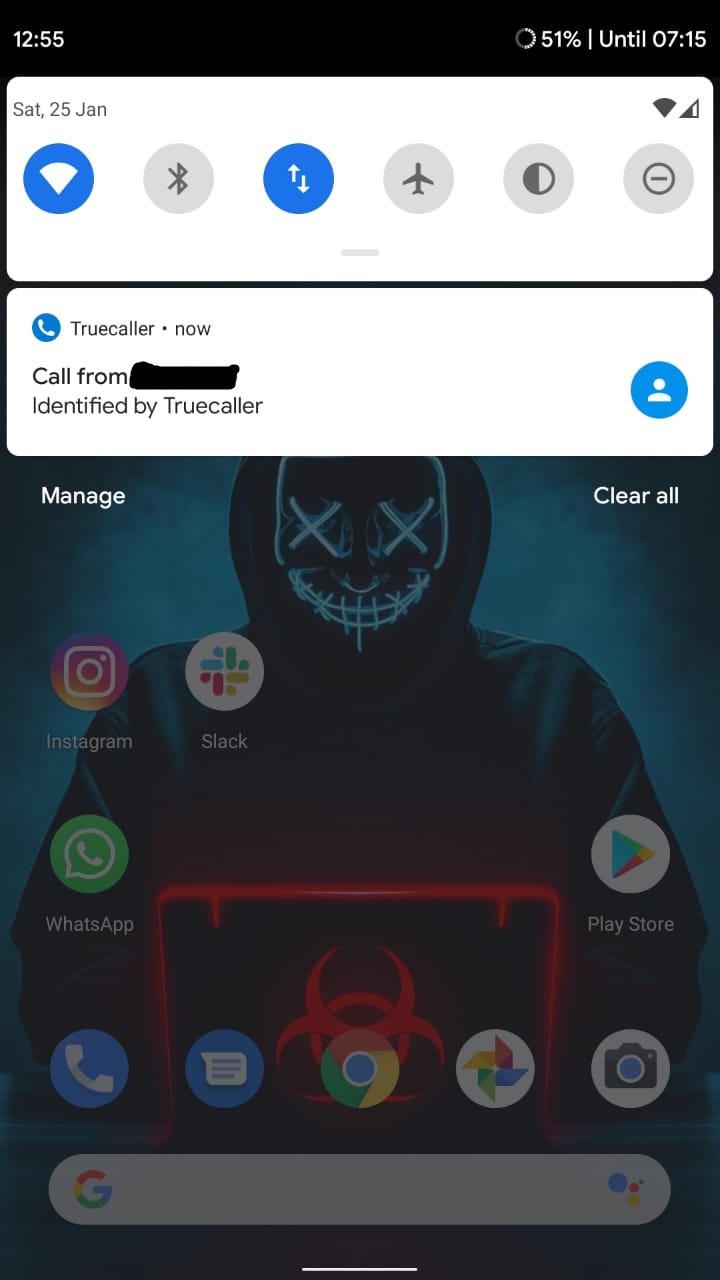Image resolution: width=720 pixels, height=1280 pixels.
Task: Enable Do Not Disturb
Action: (x=658, y=179)
